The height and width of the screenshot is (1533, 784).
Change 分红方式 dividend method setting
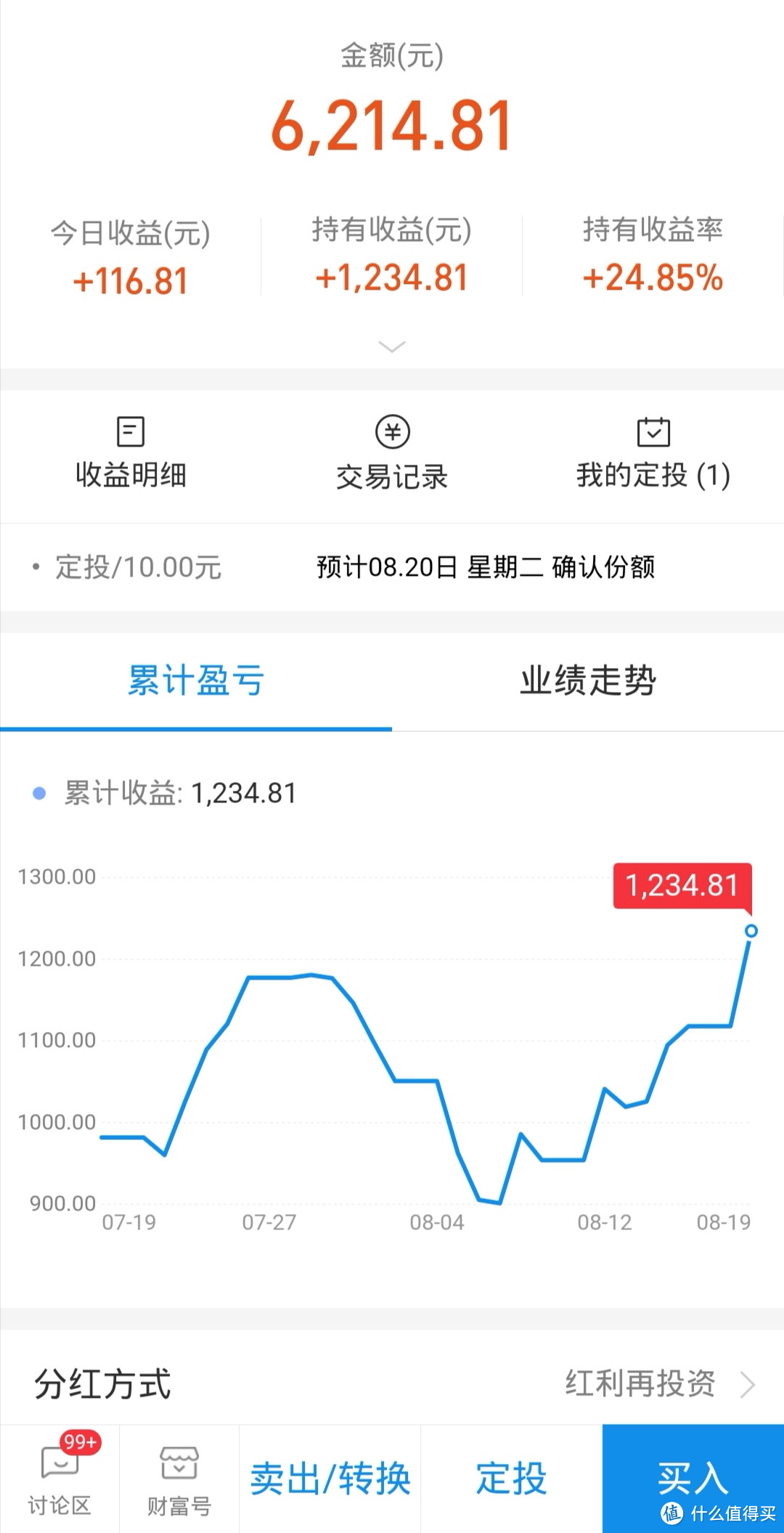point(392,1383)
